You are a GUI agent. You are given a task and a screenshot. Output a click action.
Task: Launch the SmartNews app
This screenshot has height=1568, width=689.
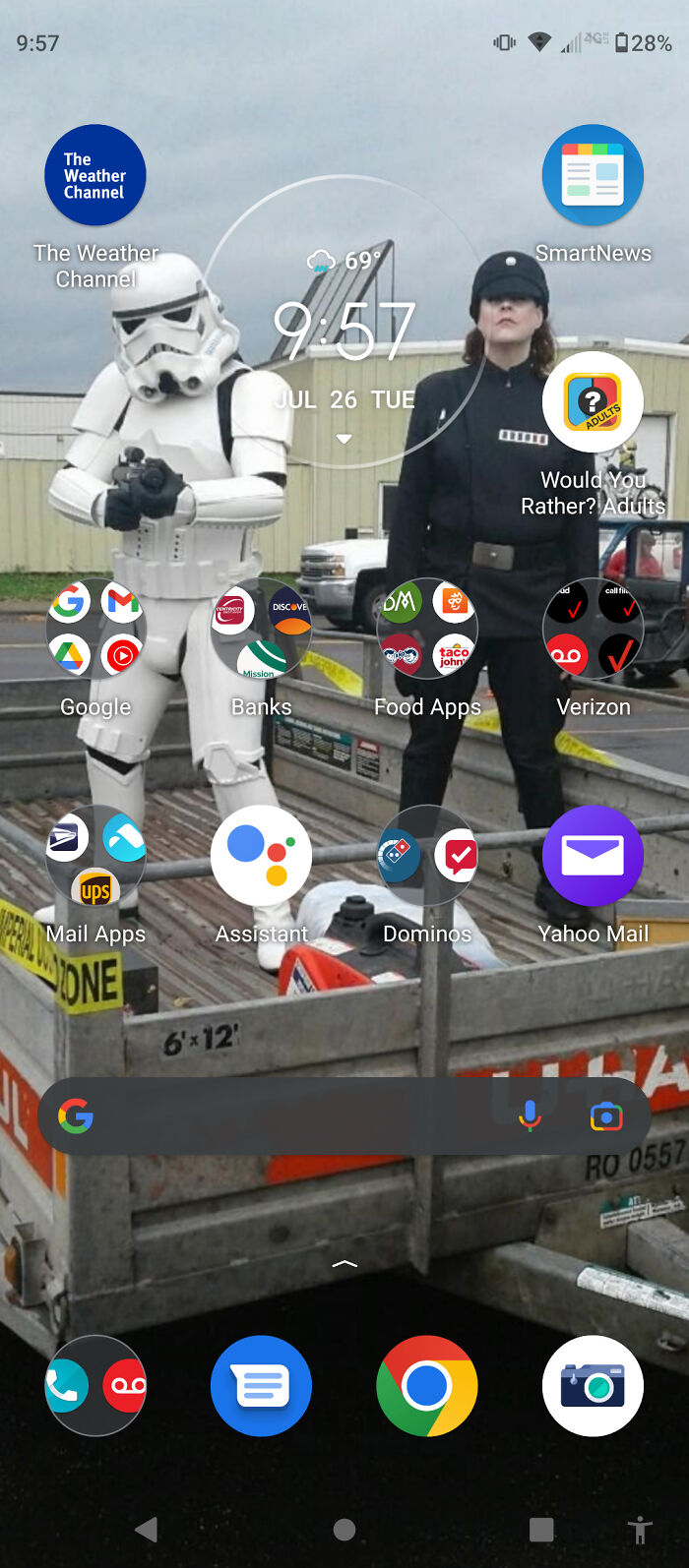593,176
